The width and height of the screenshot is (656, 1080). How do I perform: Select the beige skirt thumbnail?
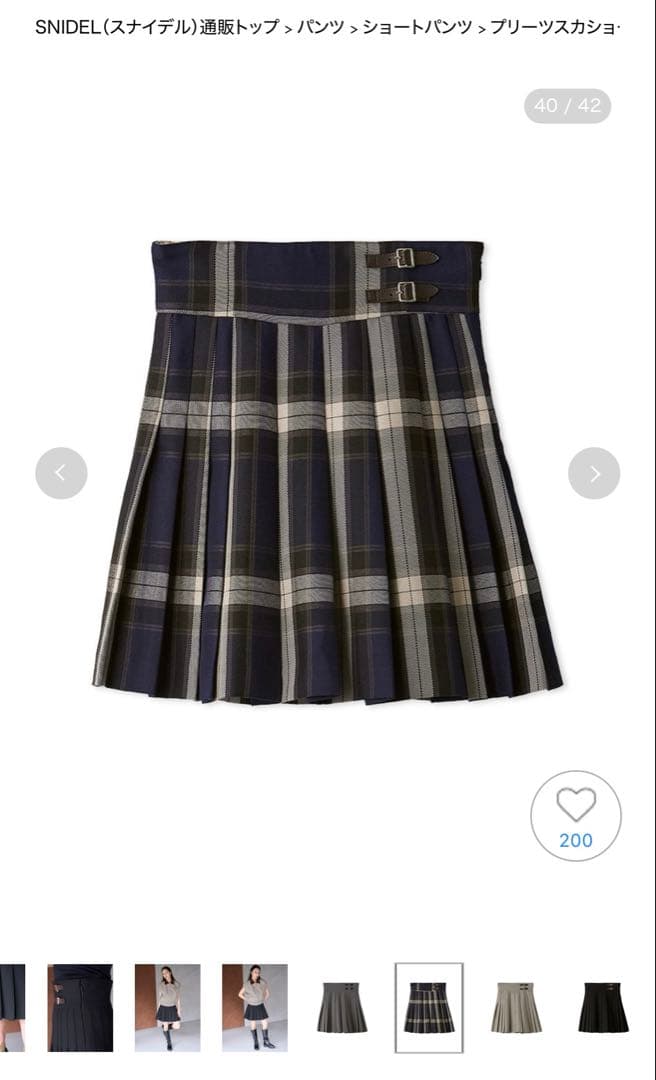pyautogui.click(x=516, y=1007)
